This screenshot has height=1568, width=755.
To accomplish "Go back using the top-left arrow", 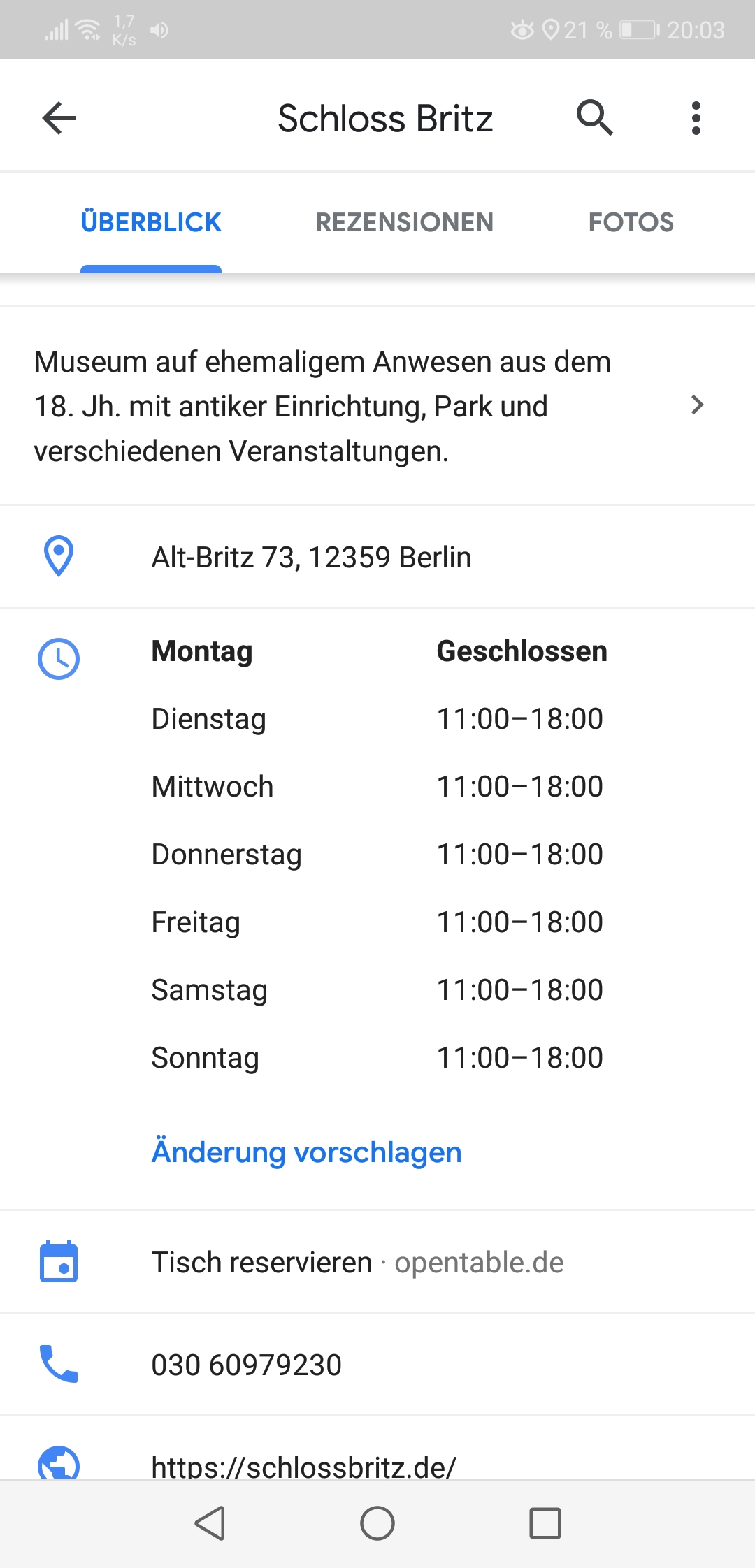I will pyautogui.click(x=59, y=117).
